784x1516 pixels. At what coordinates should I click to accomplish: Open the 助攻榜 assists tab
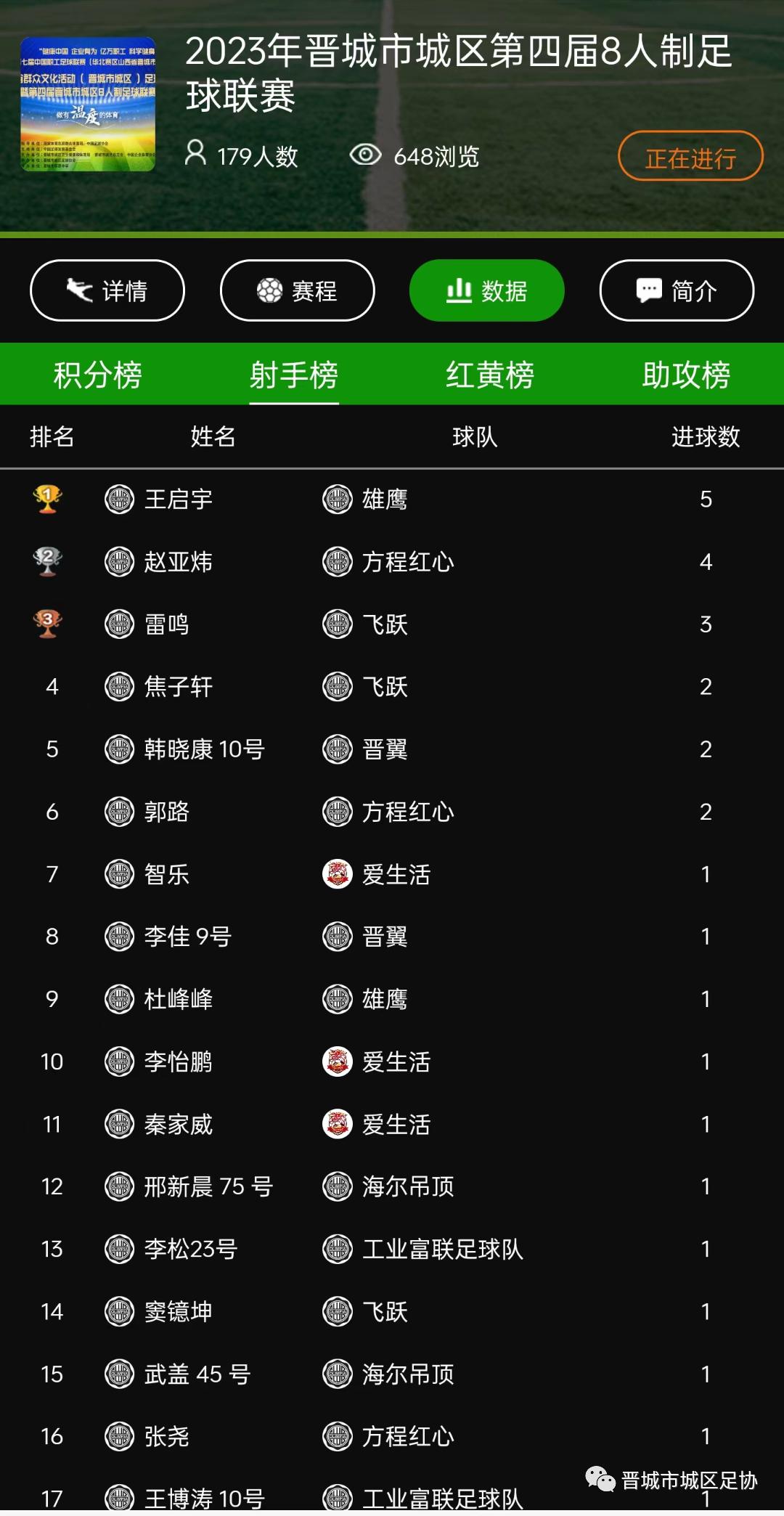coord(686,375)
